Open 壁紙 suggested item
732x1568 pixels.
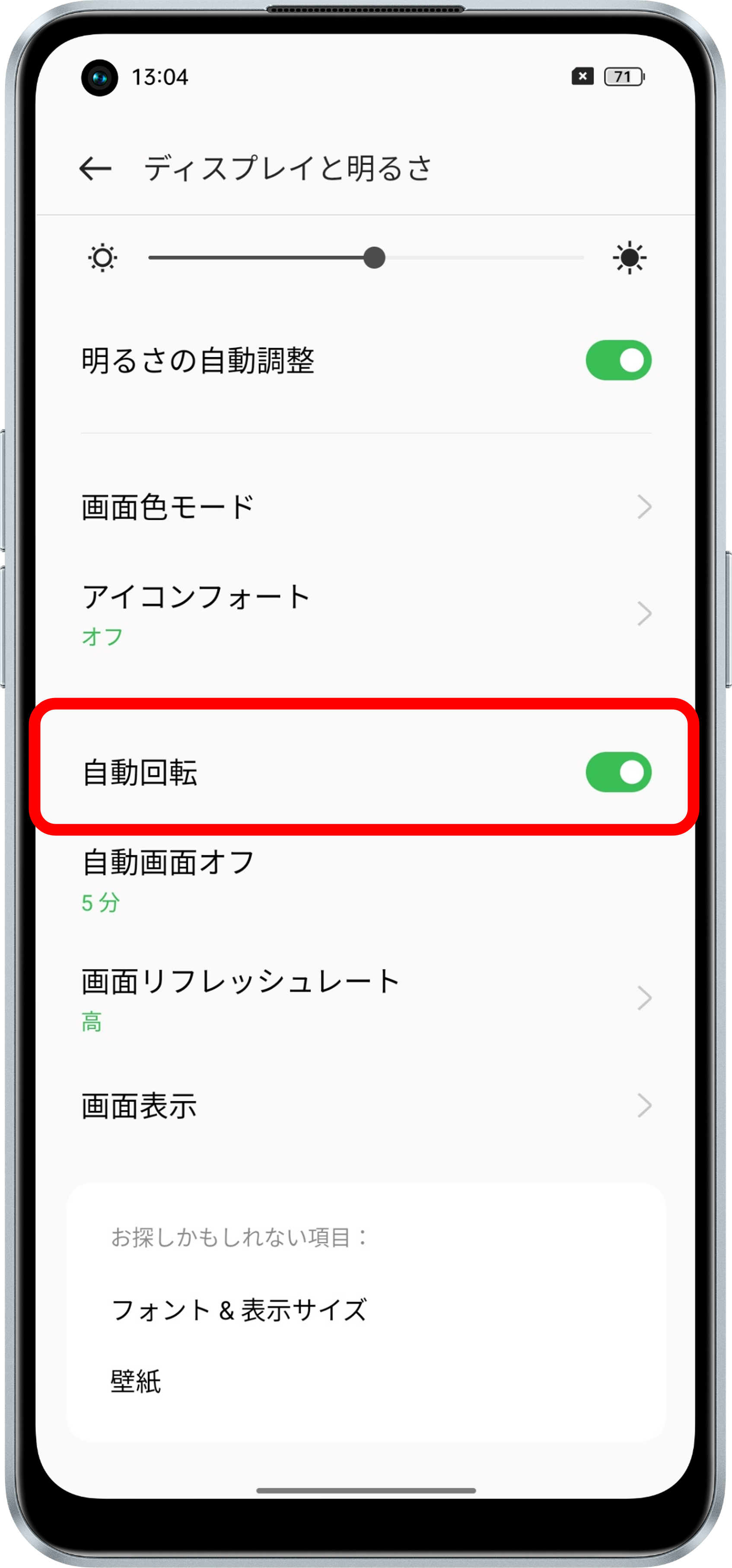click(136, 1382)
